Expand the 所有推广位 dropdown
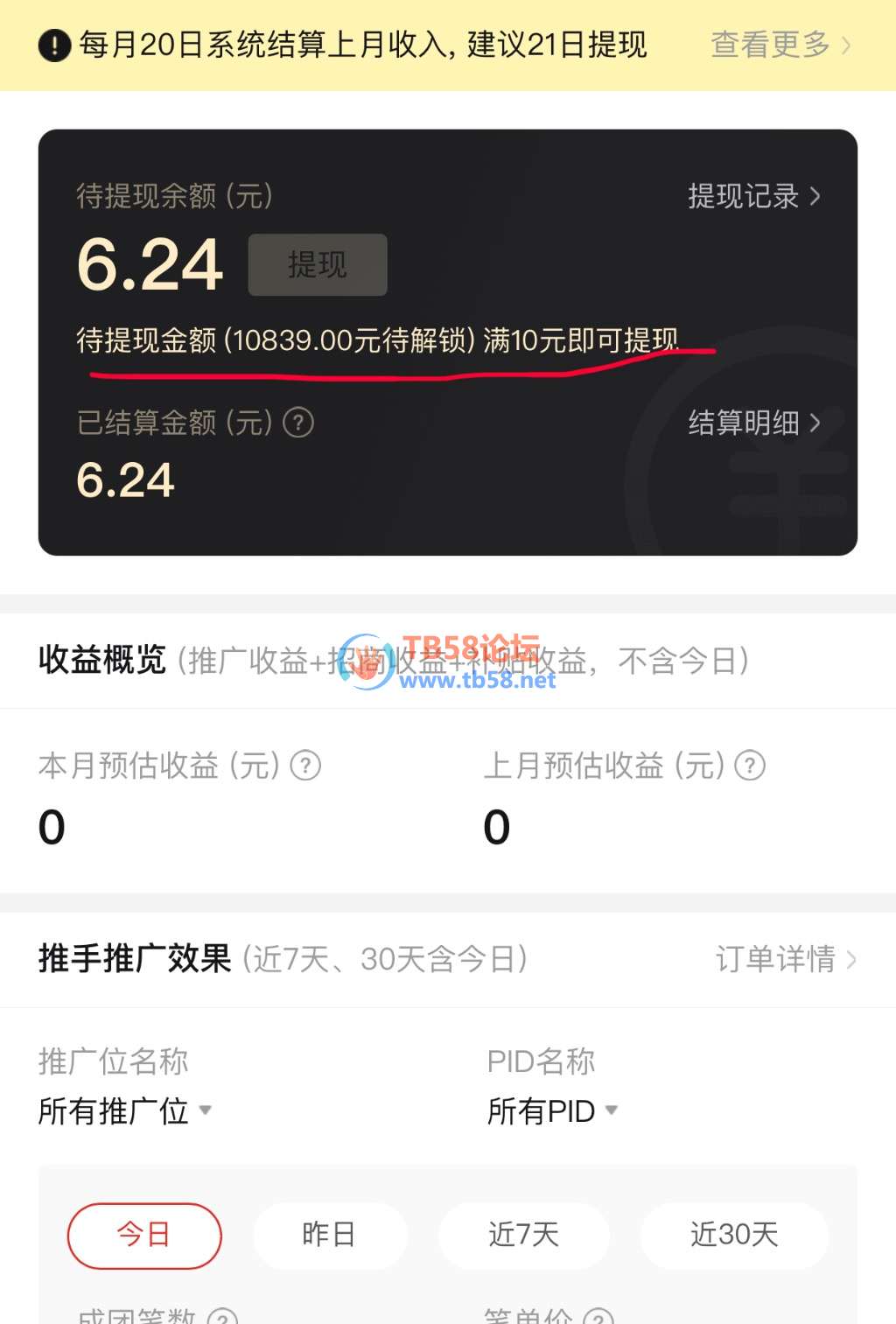 coord(124,1110)
